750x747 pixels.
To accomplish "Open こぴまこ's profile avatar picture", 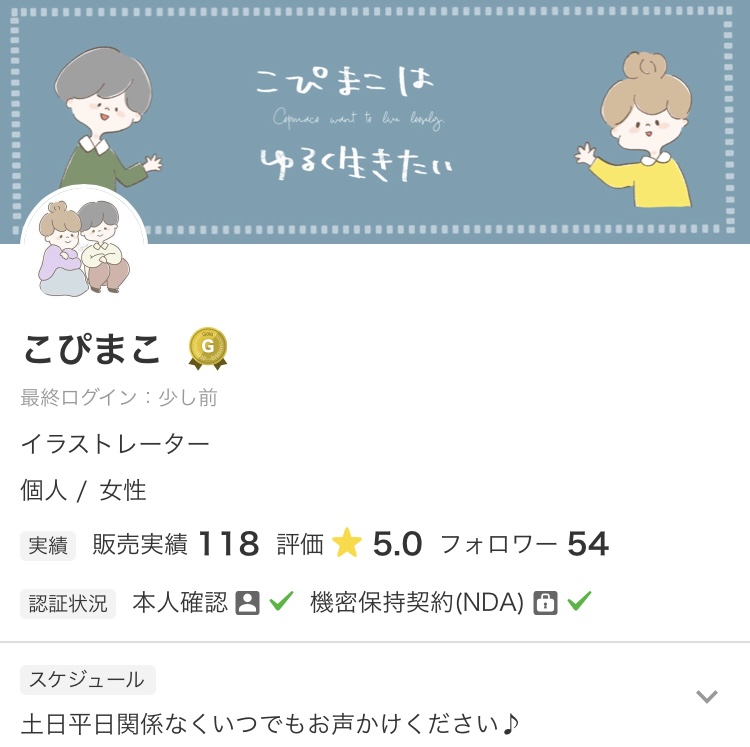I will [x=84, y=246].
